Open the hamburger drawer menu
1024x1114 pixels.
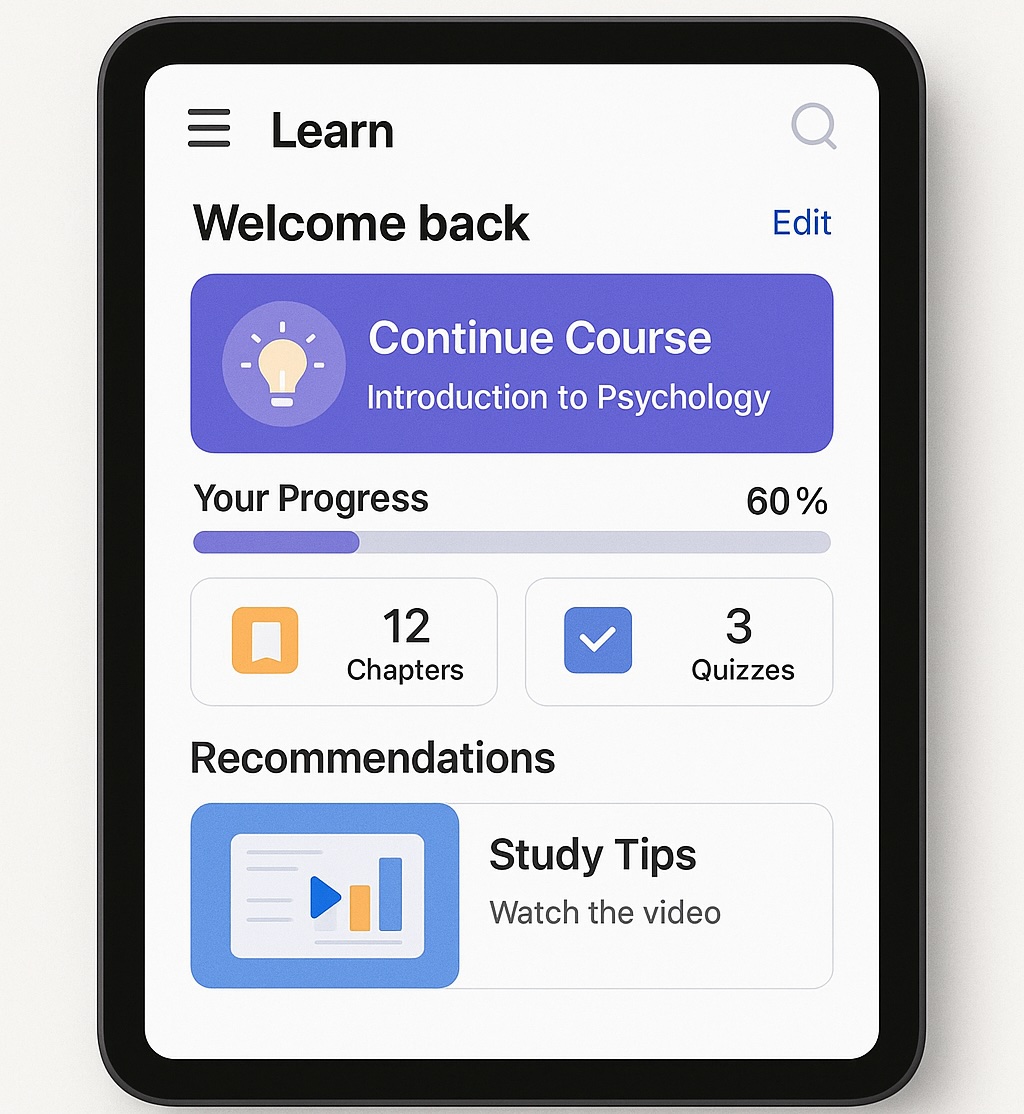pos(209,129)
